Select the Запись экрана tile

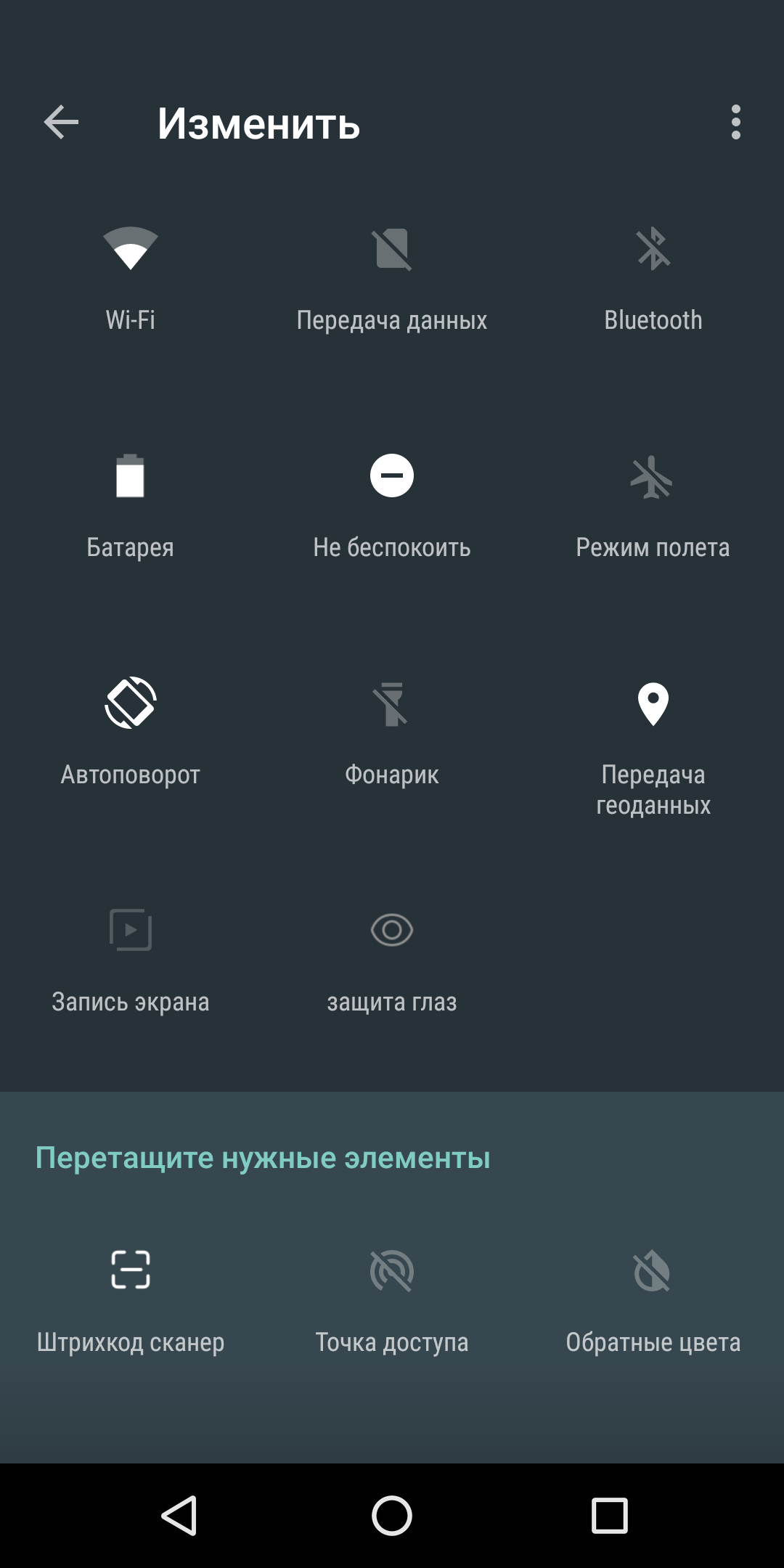131,961
